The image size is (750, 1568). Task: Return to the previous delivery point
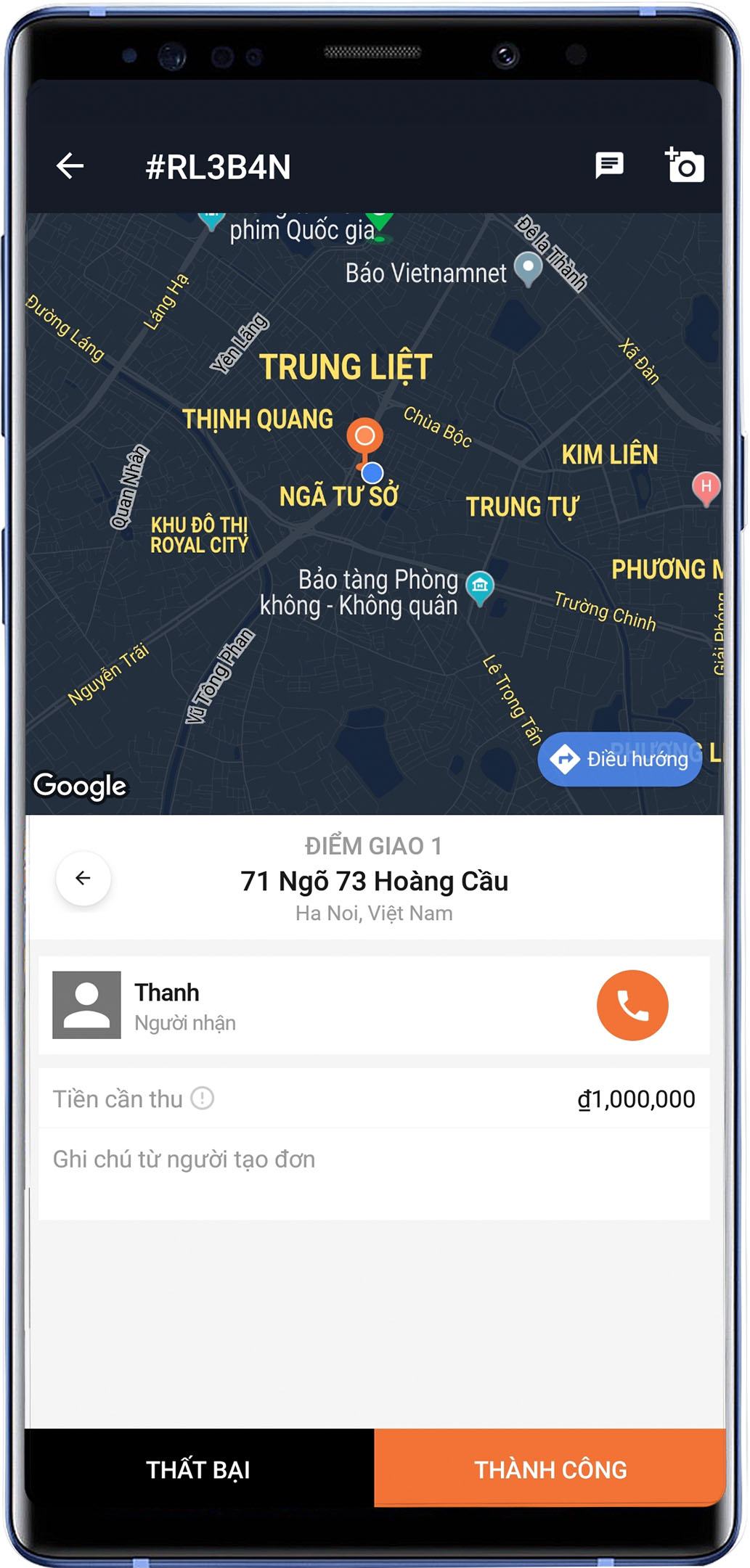[83, 878]
